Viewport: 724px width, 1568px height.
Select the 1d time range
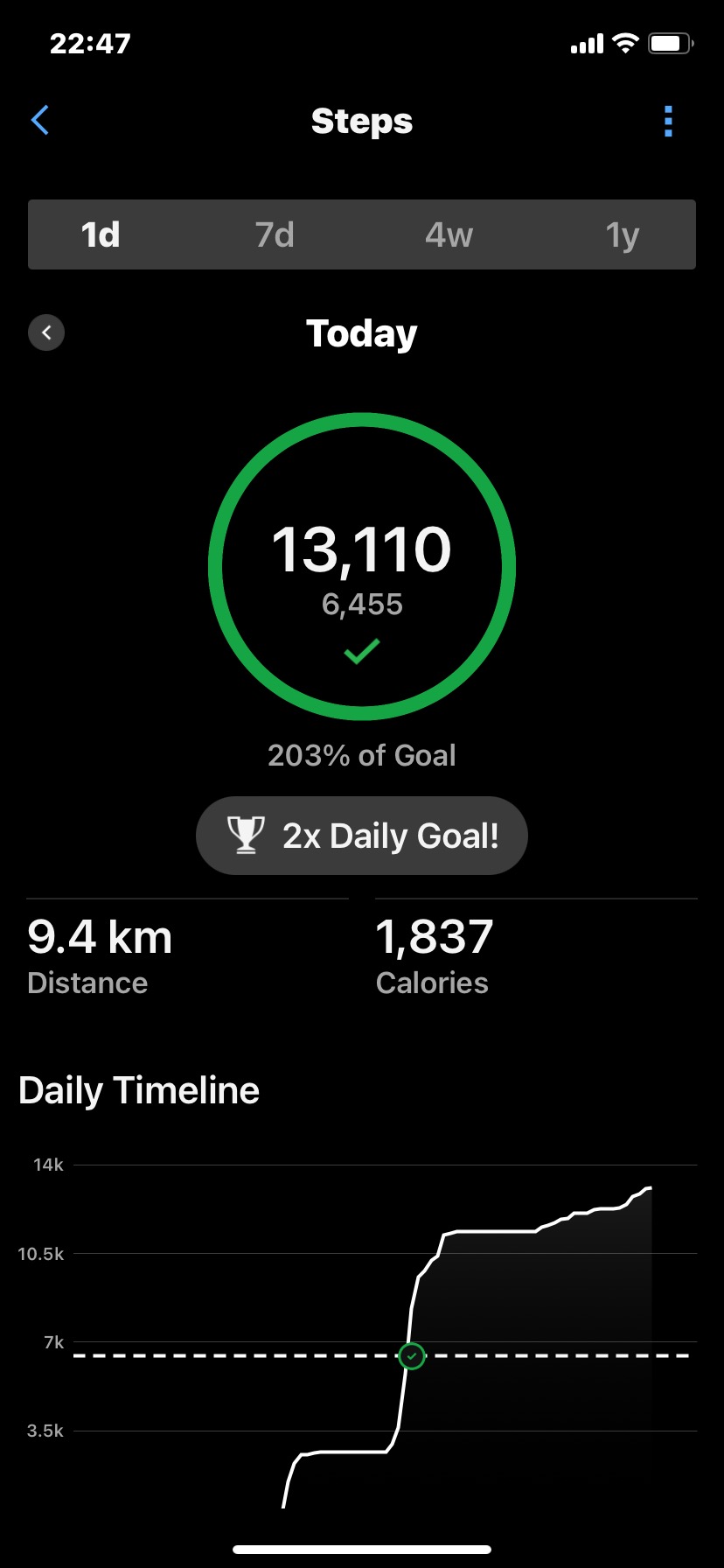point(101,234)
